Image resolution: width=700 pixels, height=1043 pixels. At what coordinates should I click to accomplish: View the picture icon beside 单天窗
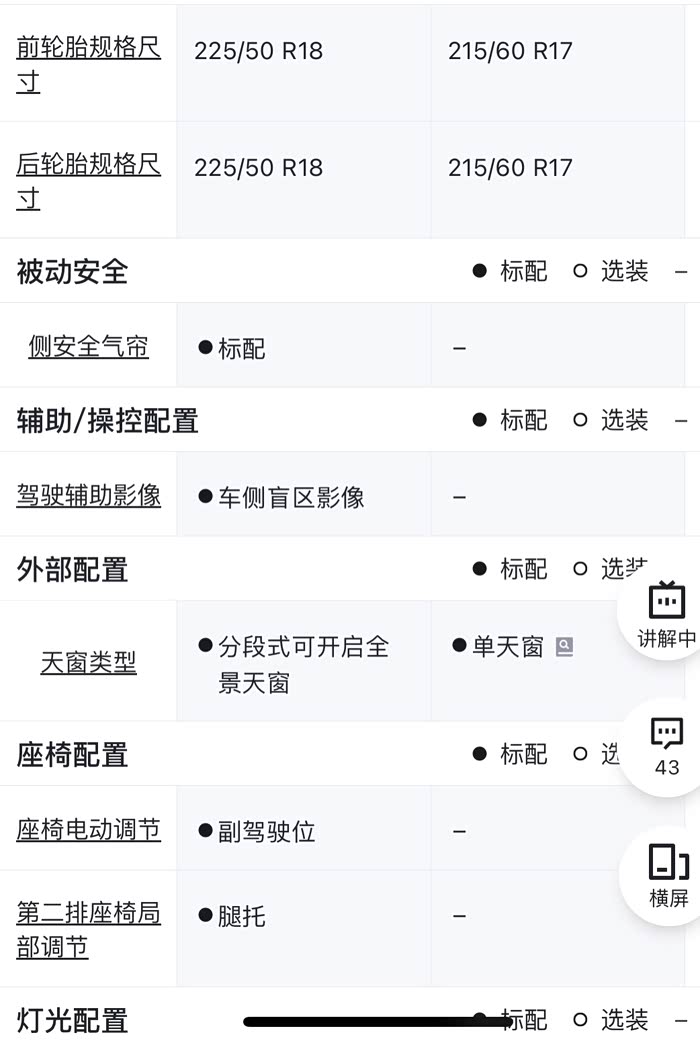pos(564,647)
